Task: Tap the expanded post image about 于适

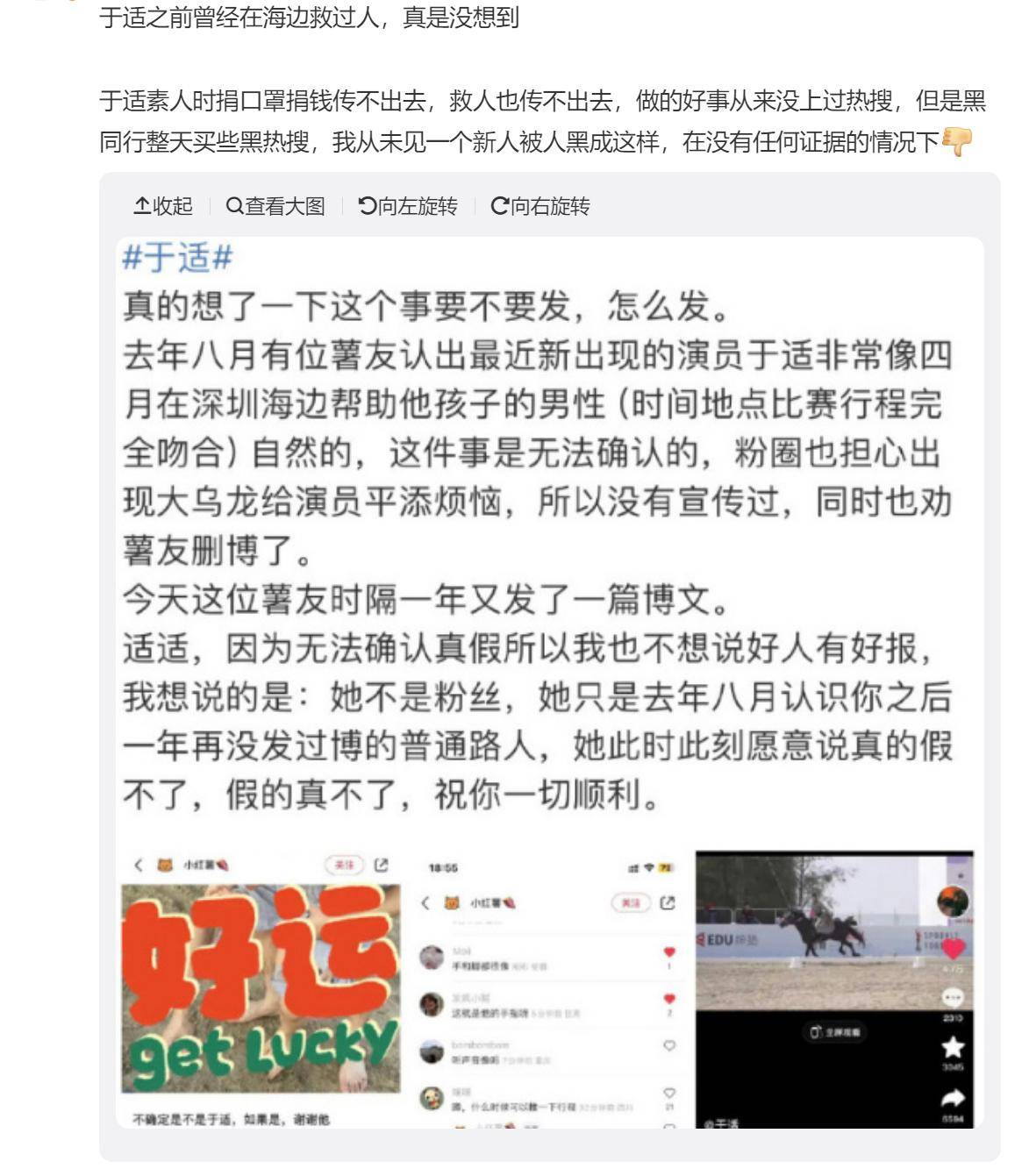Action: 549,681
